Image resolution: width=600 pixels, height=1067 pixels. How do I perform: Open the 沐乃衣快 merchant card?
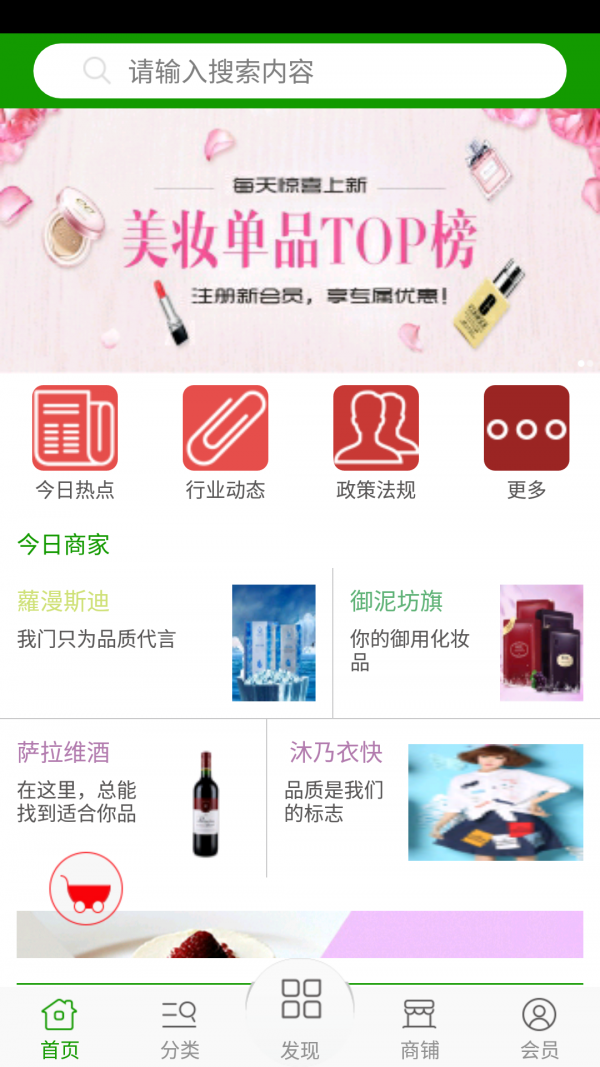pyautogui.click(x=433, y=797)
